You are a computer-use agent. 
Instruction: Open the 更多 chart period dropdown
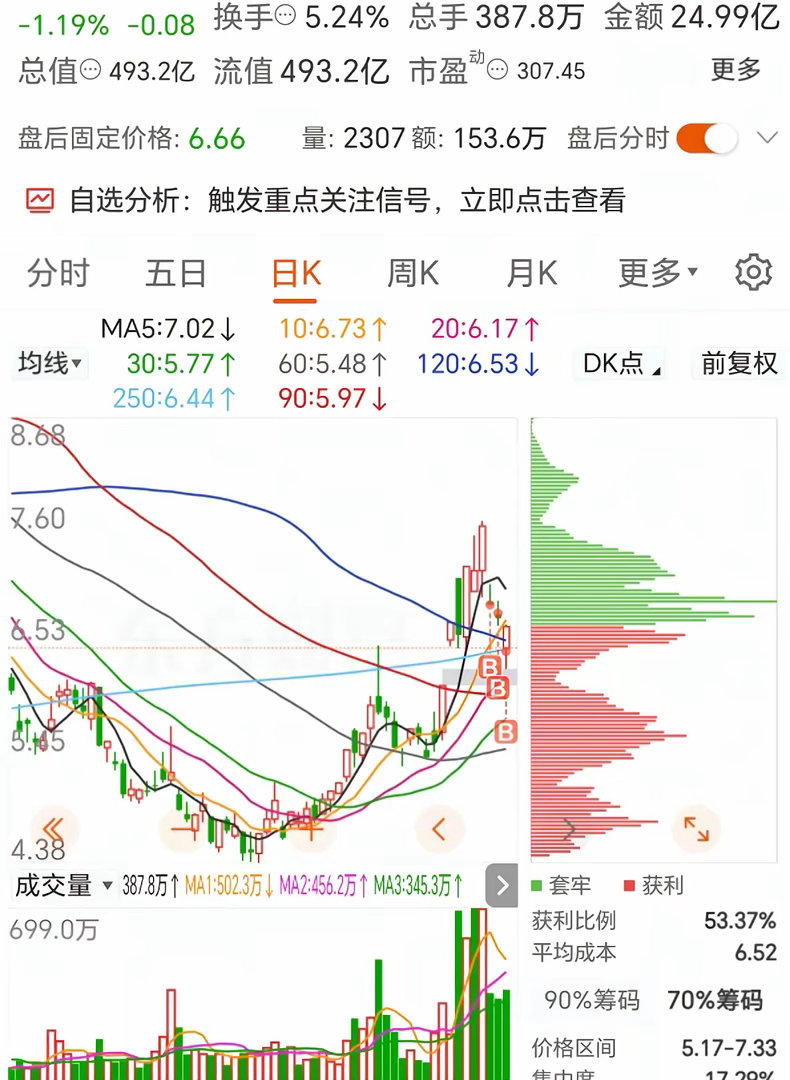[658, 273]
